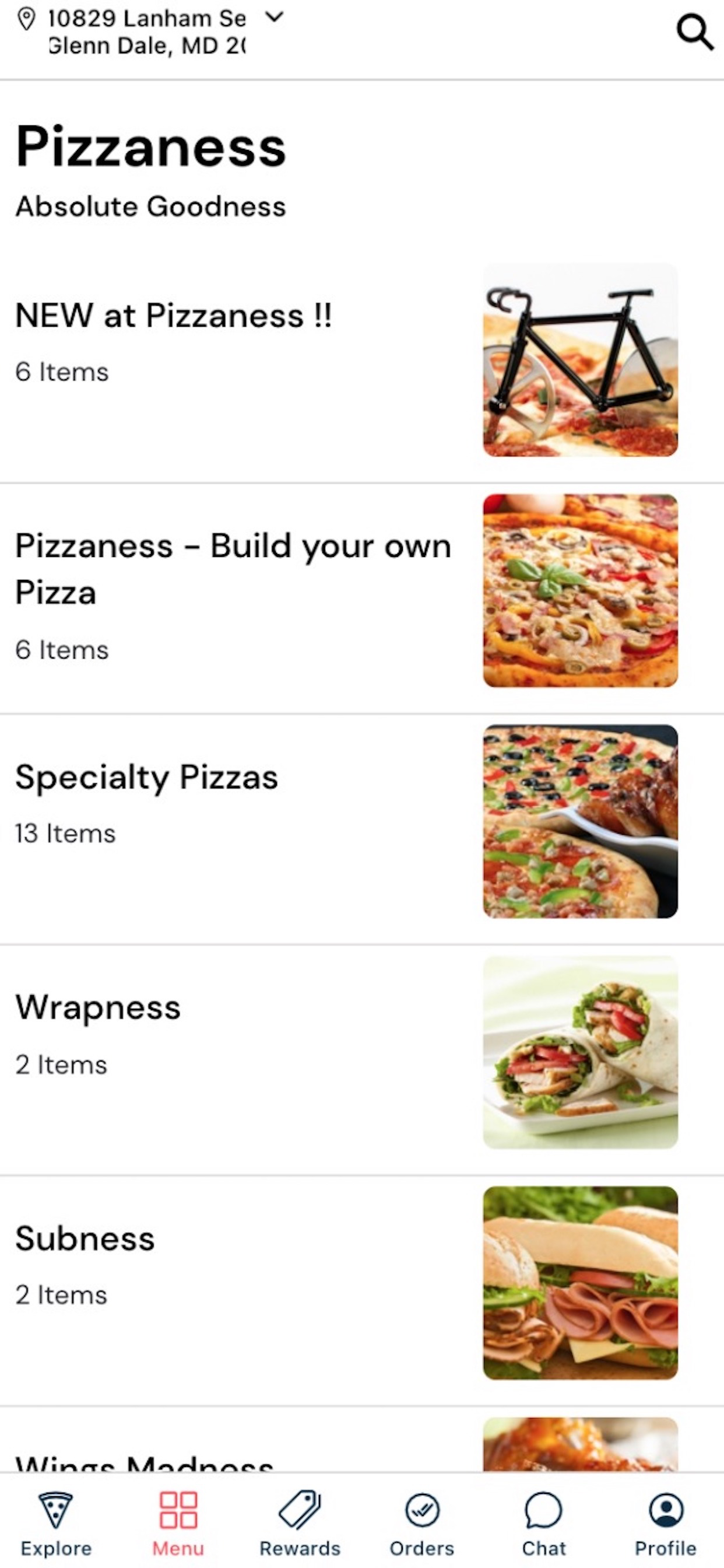
Task: Open the Orders tab
Action: (422, 1522)
